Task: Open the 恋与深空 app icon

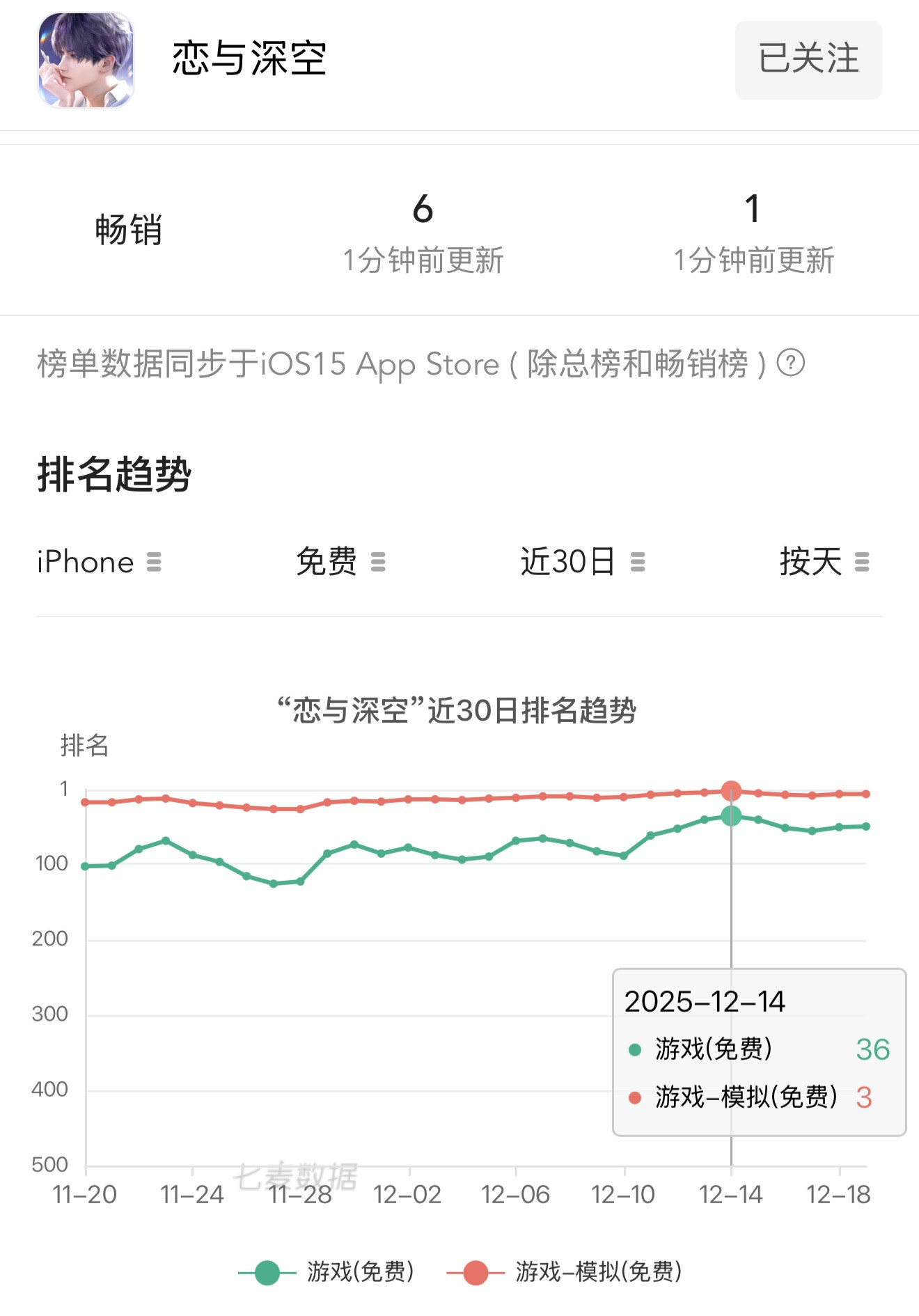Action: click(86, 60)
